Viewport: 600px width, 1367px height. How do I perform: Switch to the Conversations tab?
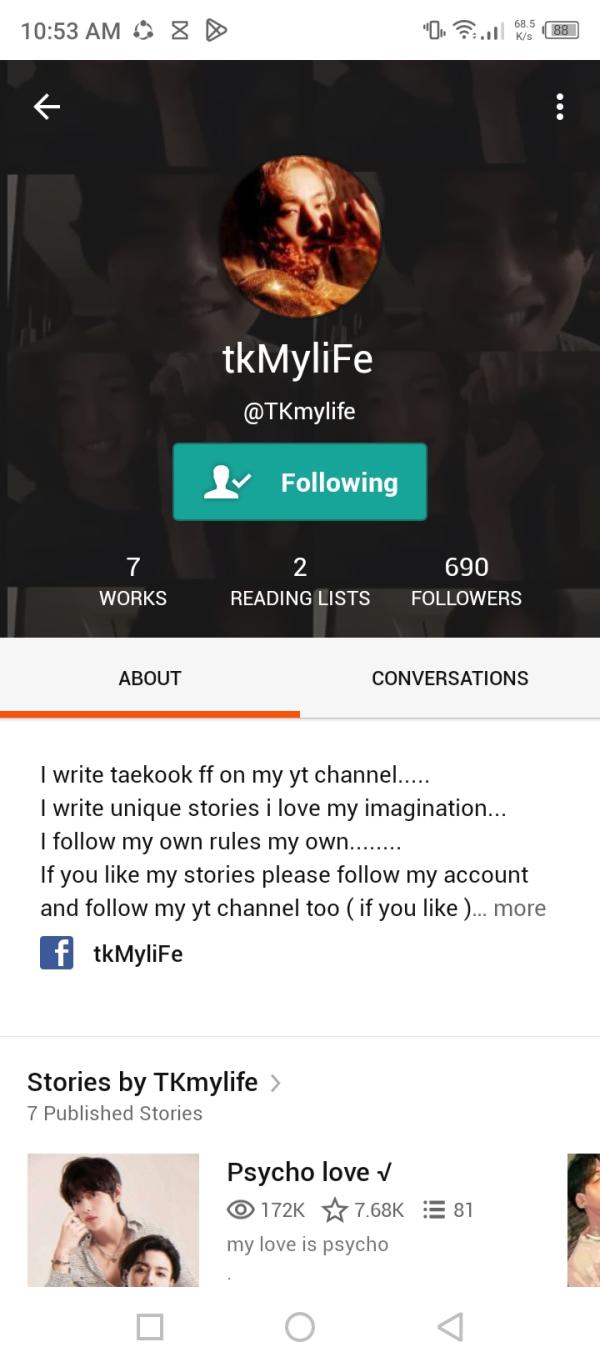point(450,678)
